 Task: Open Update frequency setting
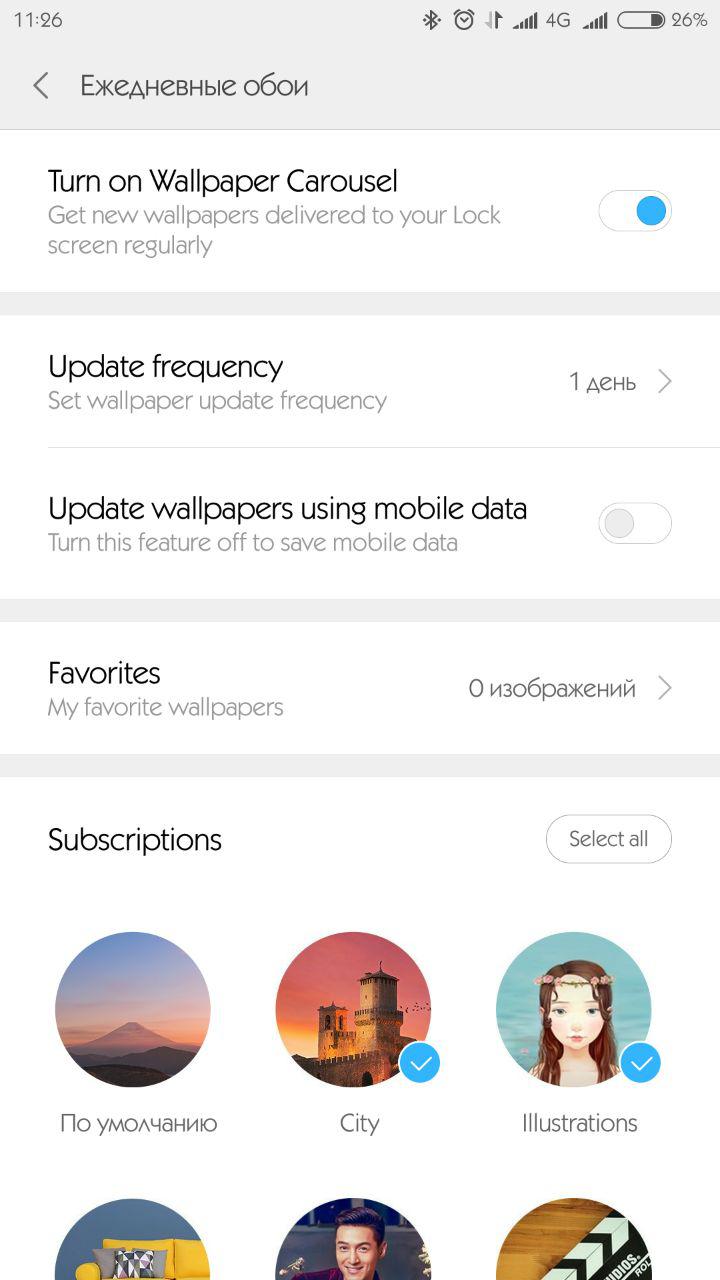[360, 382]
